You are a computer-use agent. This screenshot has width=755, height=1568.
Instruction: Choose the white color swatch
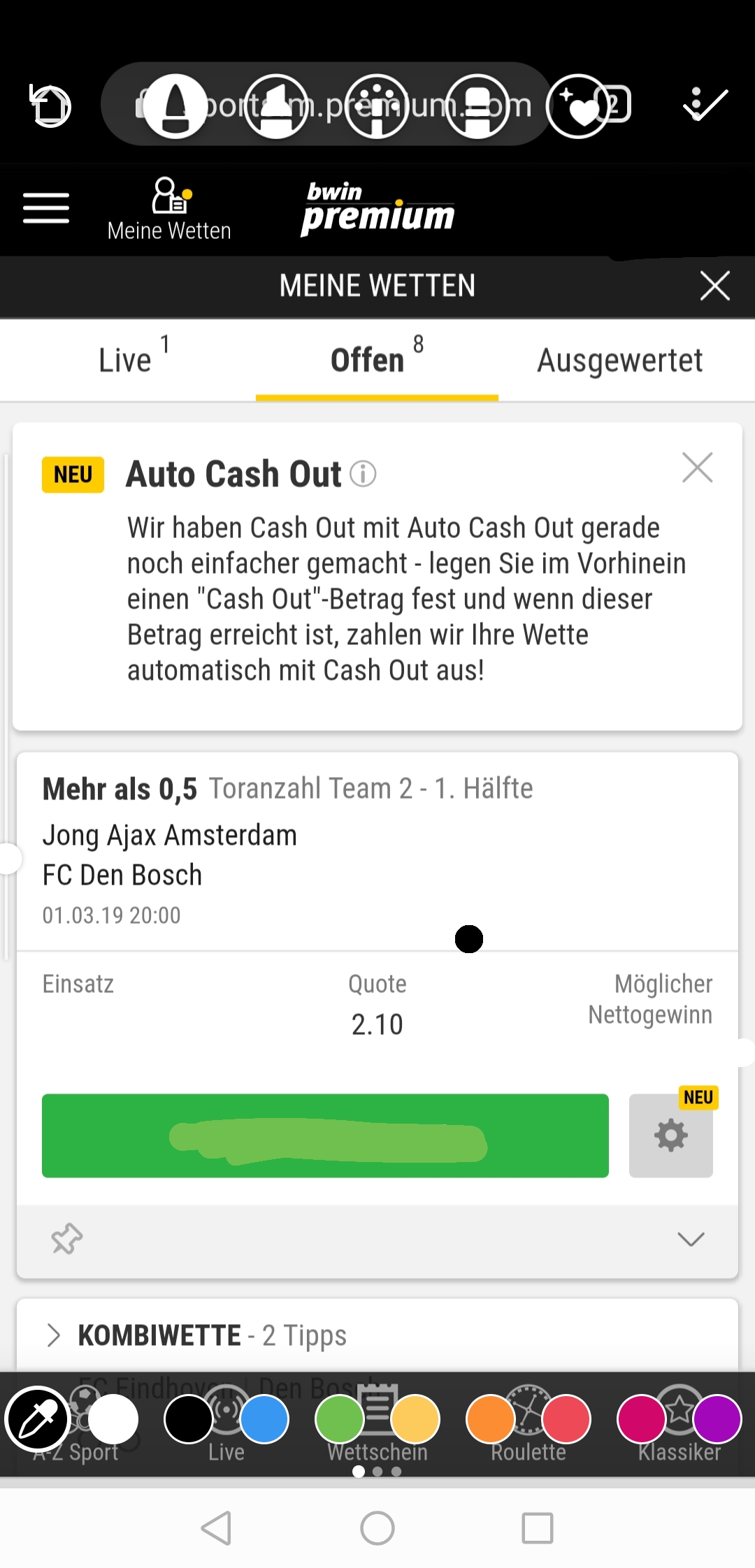click(x=113, y=1419)
